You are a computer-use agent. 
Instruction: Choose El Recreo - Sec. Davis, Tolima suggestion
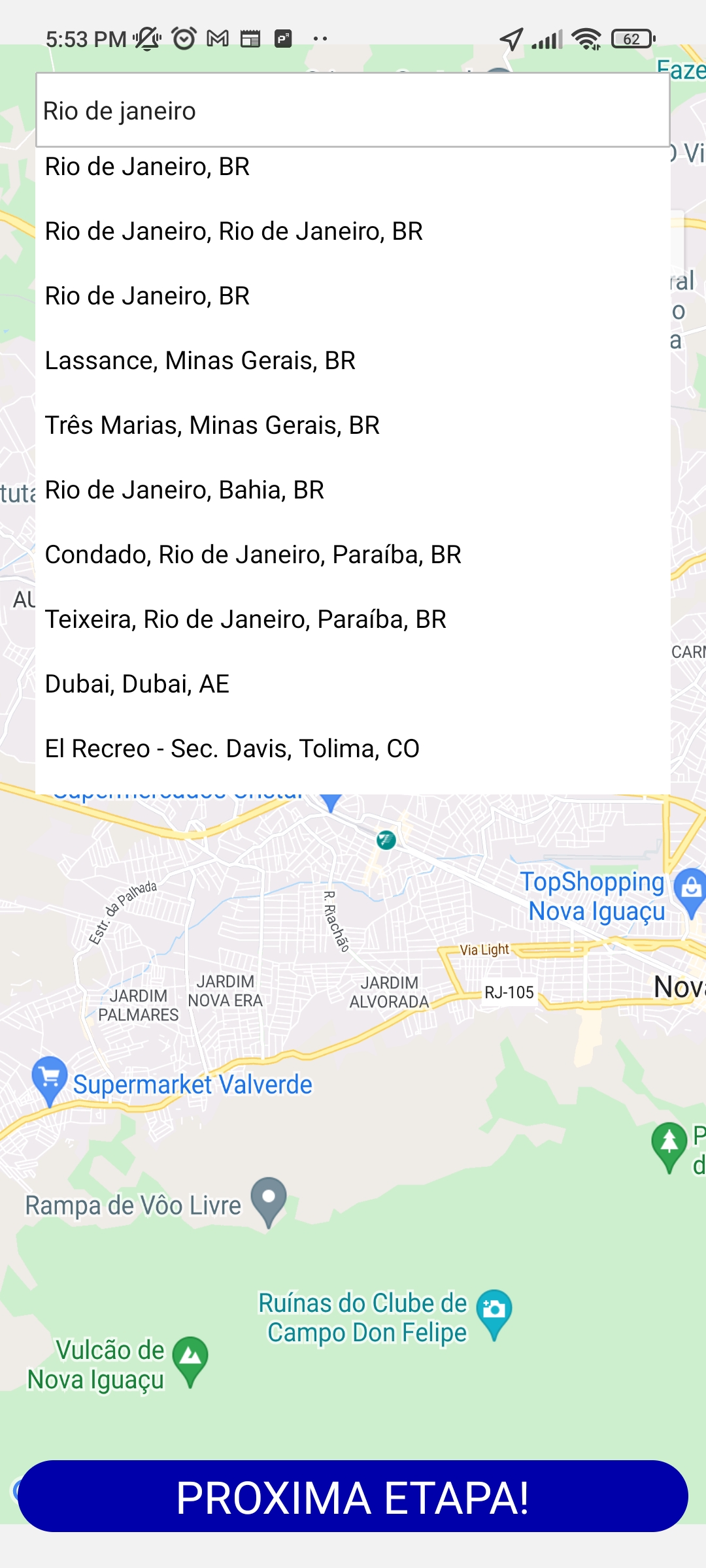click(x=232, y=749)
